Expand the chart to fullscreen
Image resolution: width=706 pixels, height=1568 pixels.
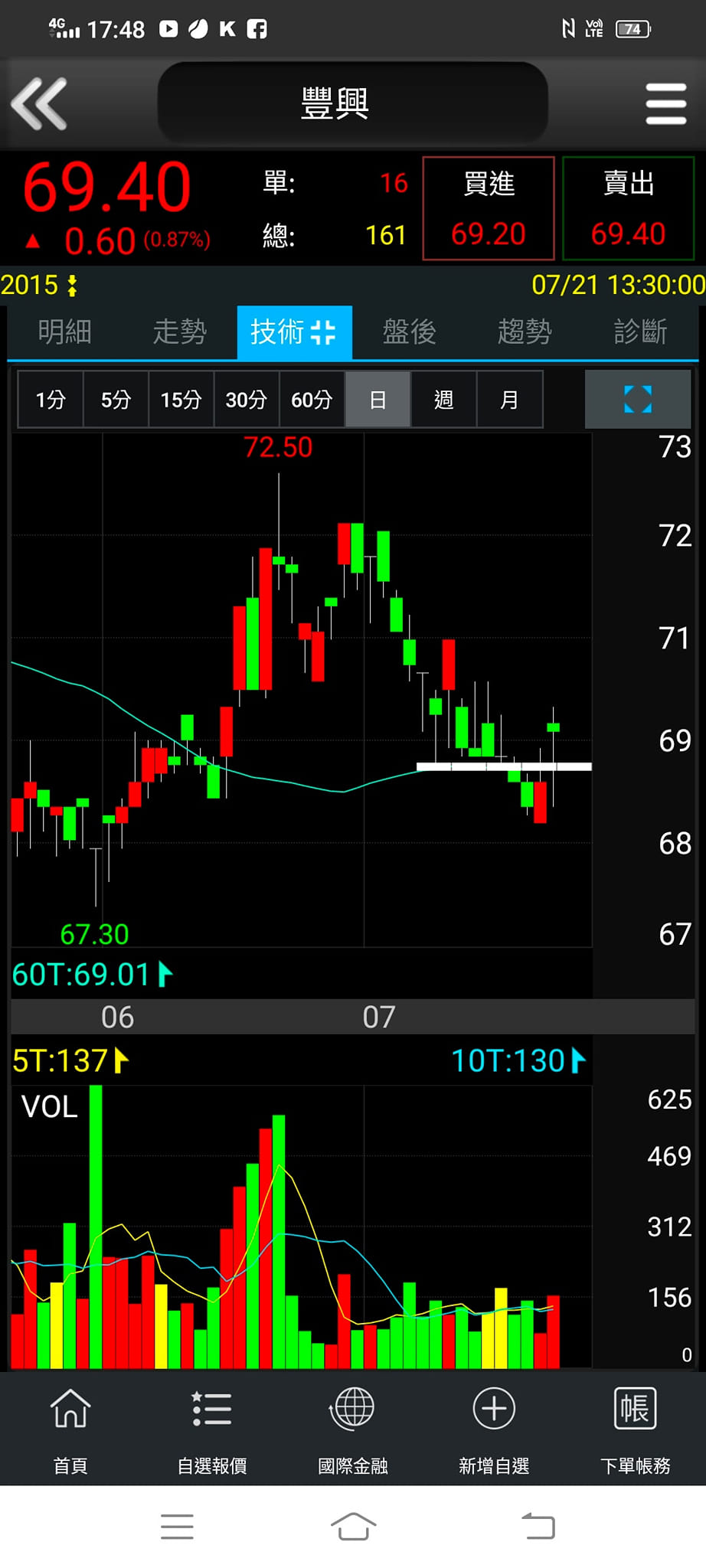click(638, 399)
